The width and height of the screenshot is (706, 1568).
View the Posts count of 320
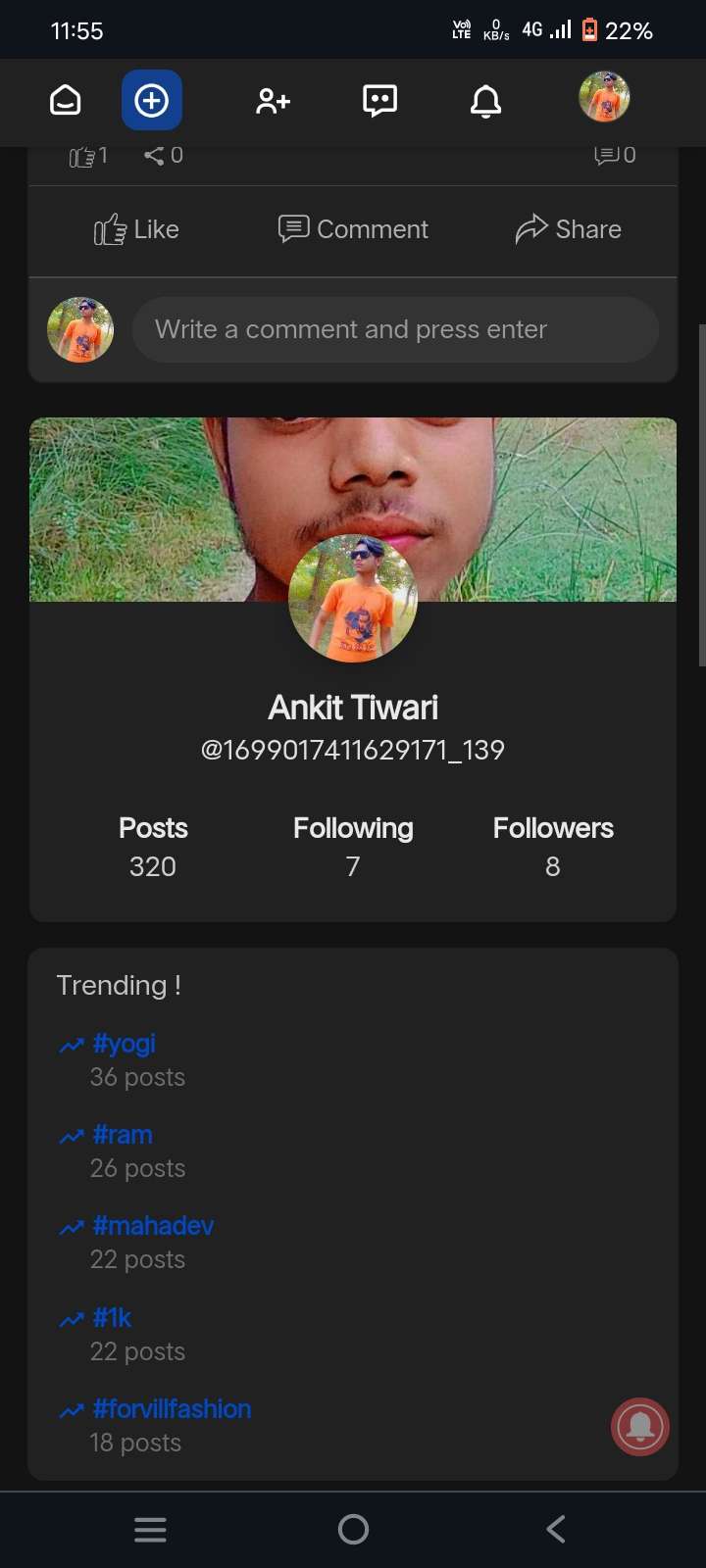click(x=153, y=847)
